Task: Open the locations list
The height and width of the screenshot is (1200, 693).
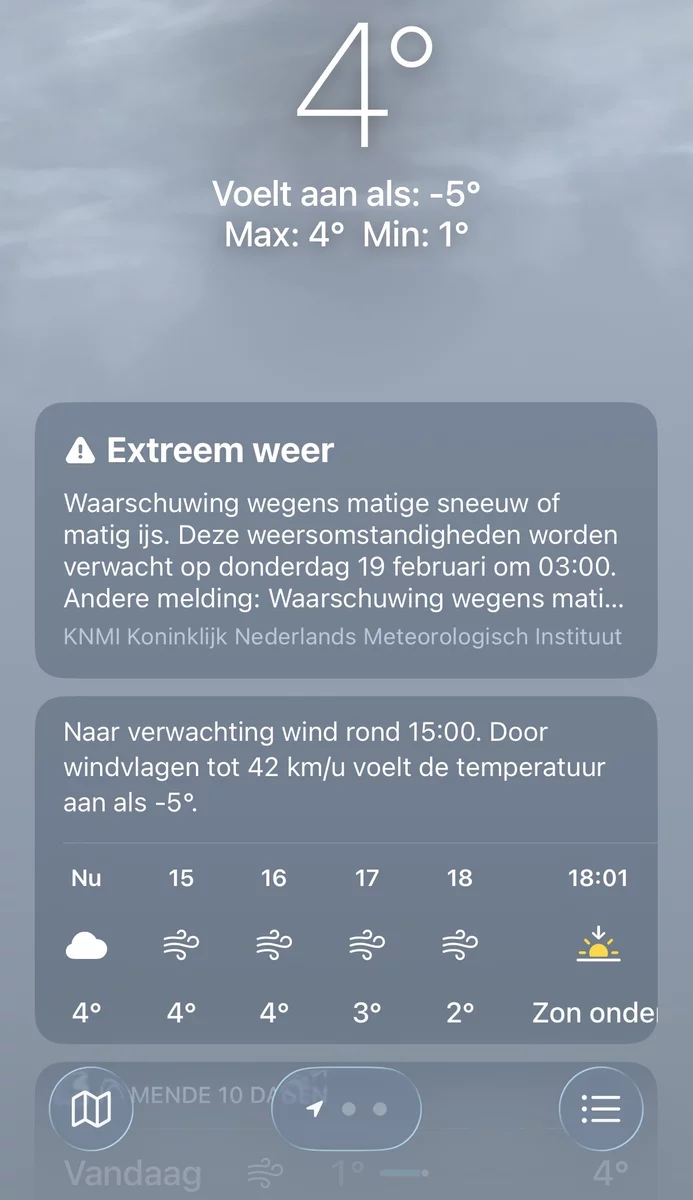Action: click(600, 1108)
